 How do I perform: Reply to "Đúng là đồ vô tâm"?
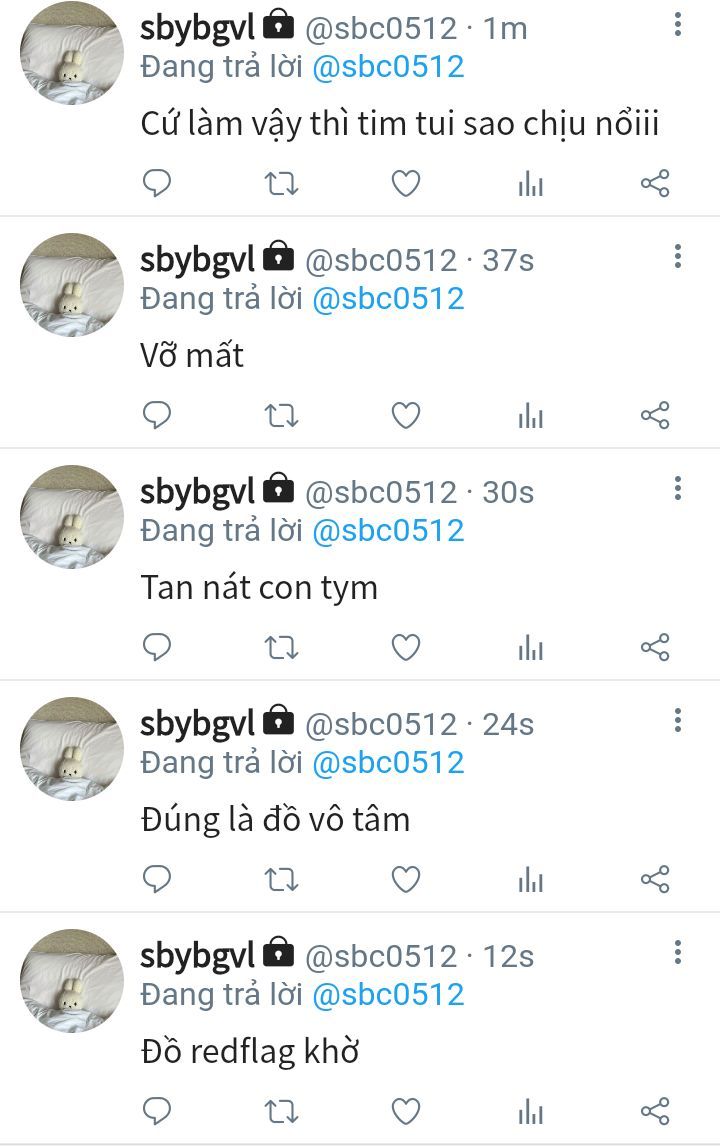157,879
